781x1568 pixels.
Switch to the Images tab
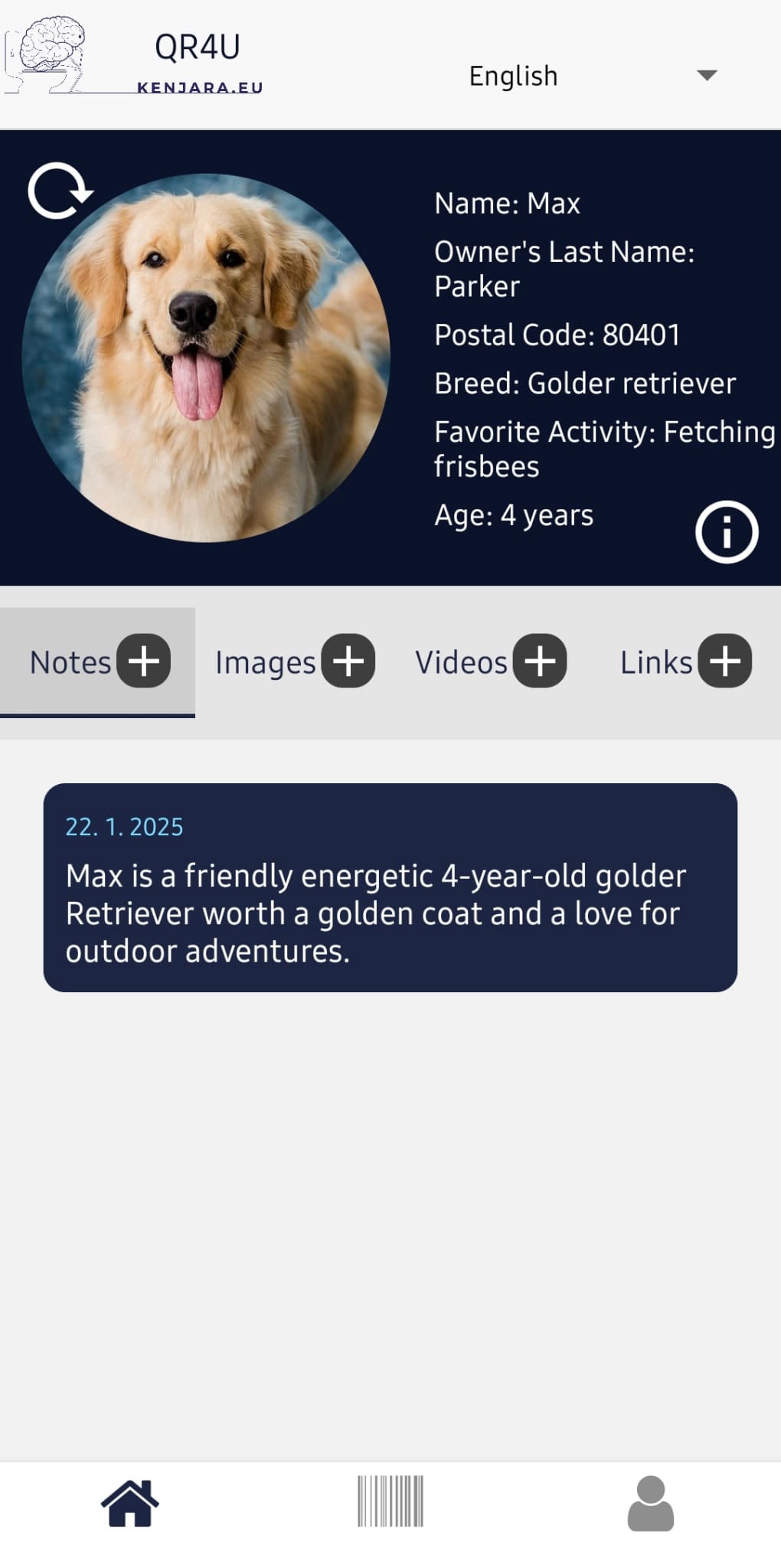265,662
